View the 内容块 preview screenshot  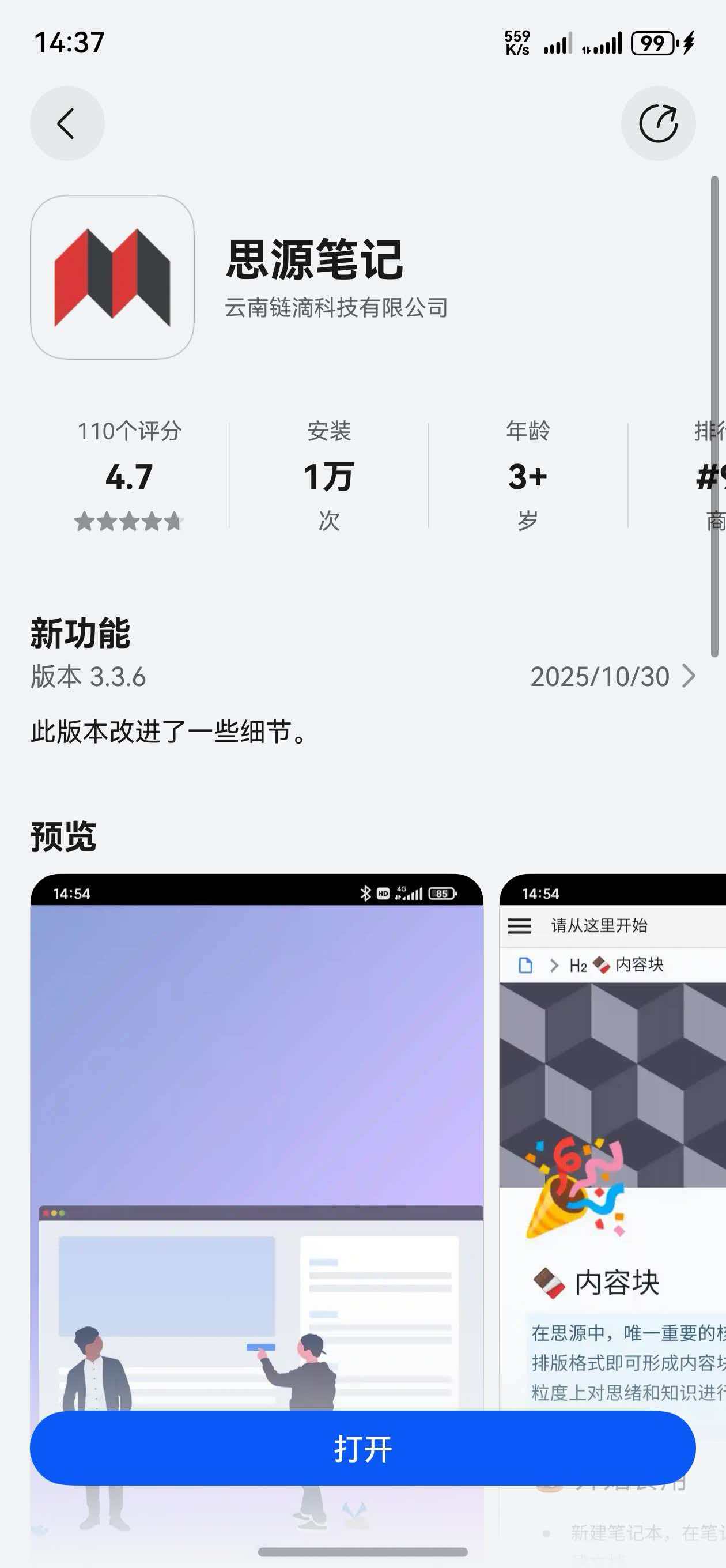[x=612, y=1126]
